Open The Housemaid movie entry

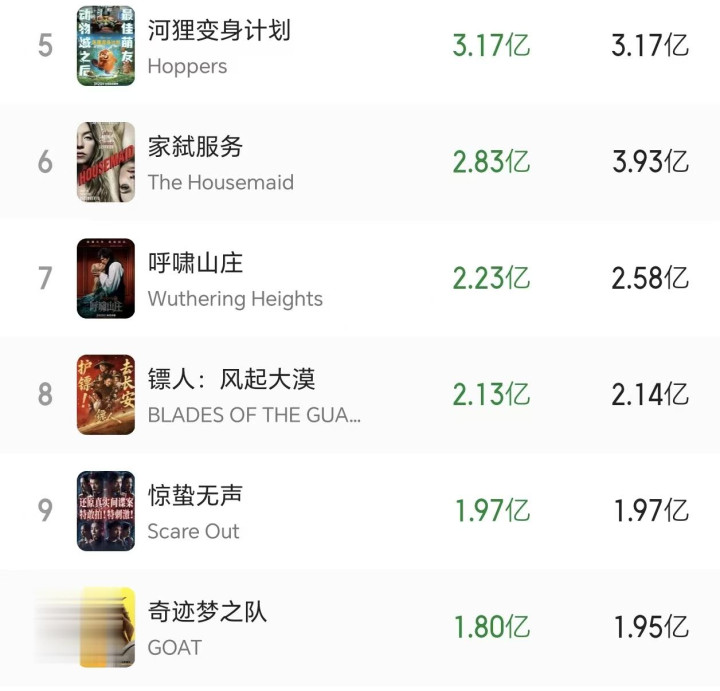(x=360, y=162)
